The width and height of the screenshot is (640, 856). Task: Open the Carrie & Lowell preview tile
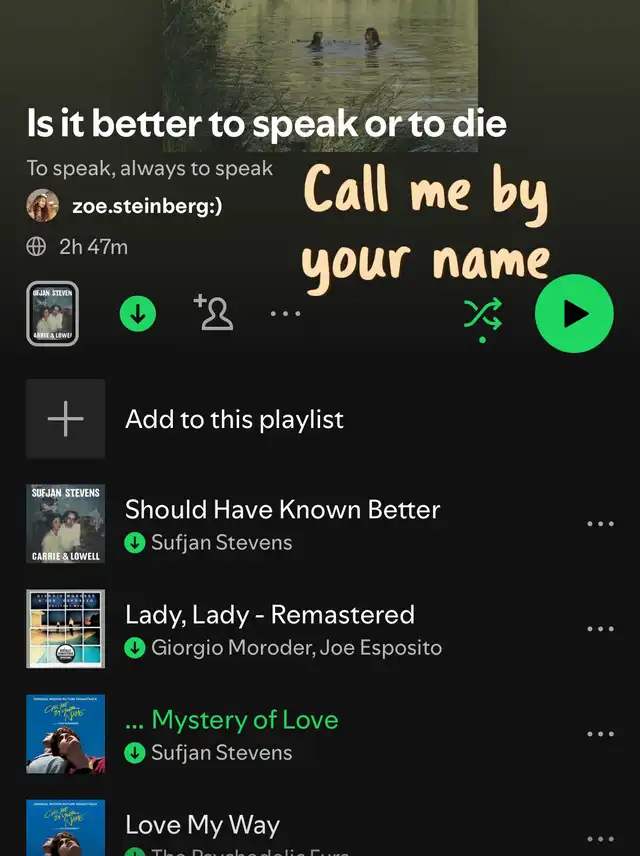tap(52, 314)
